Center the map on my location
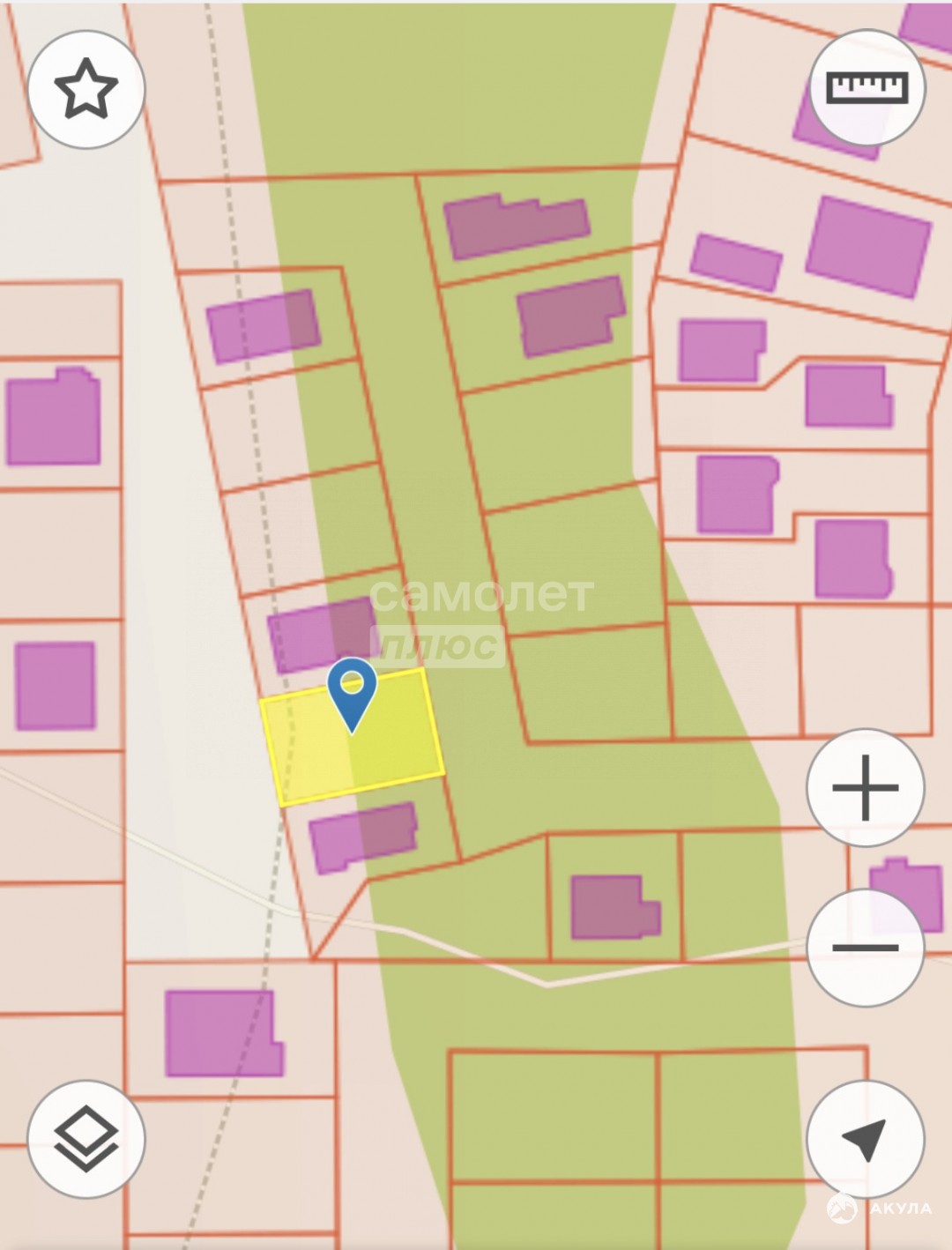 click(865, 1139)
